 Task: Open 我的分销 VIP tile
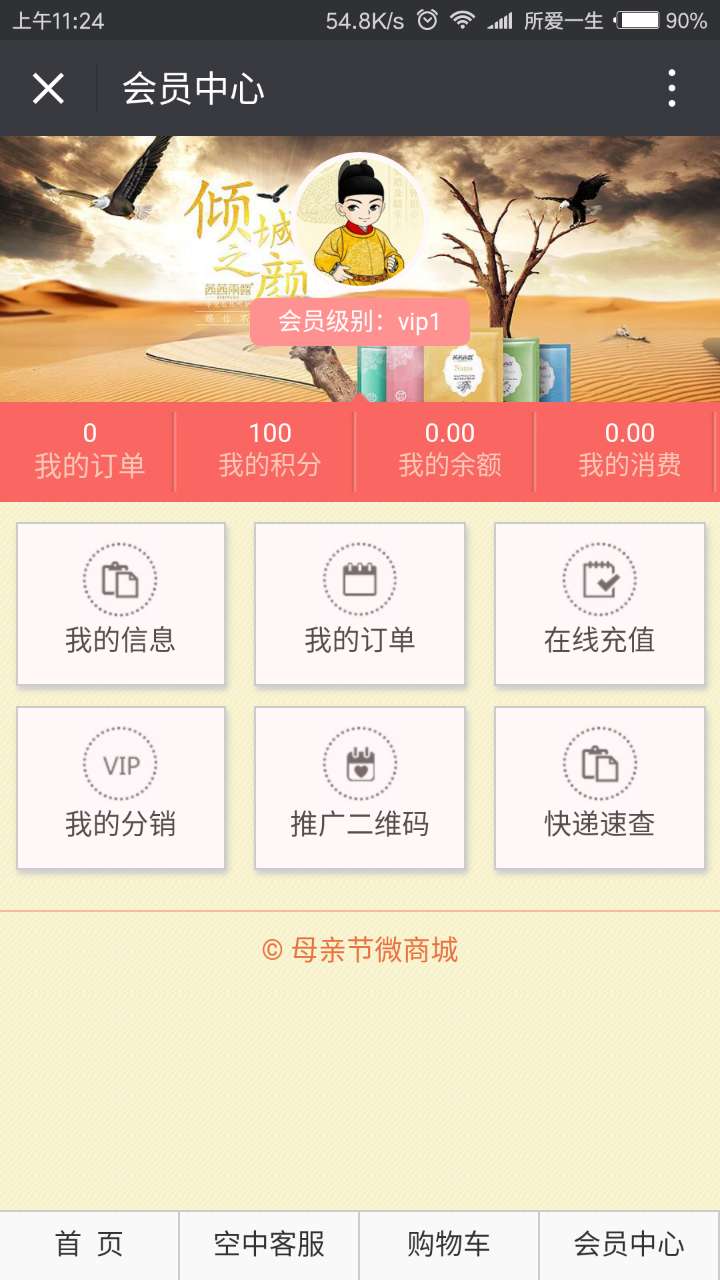point(121,788)
